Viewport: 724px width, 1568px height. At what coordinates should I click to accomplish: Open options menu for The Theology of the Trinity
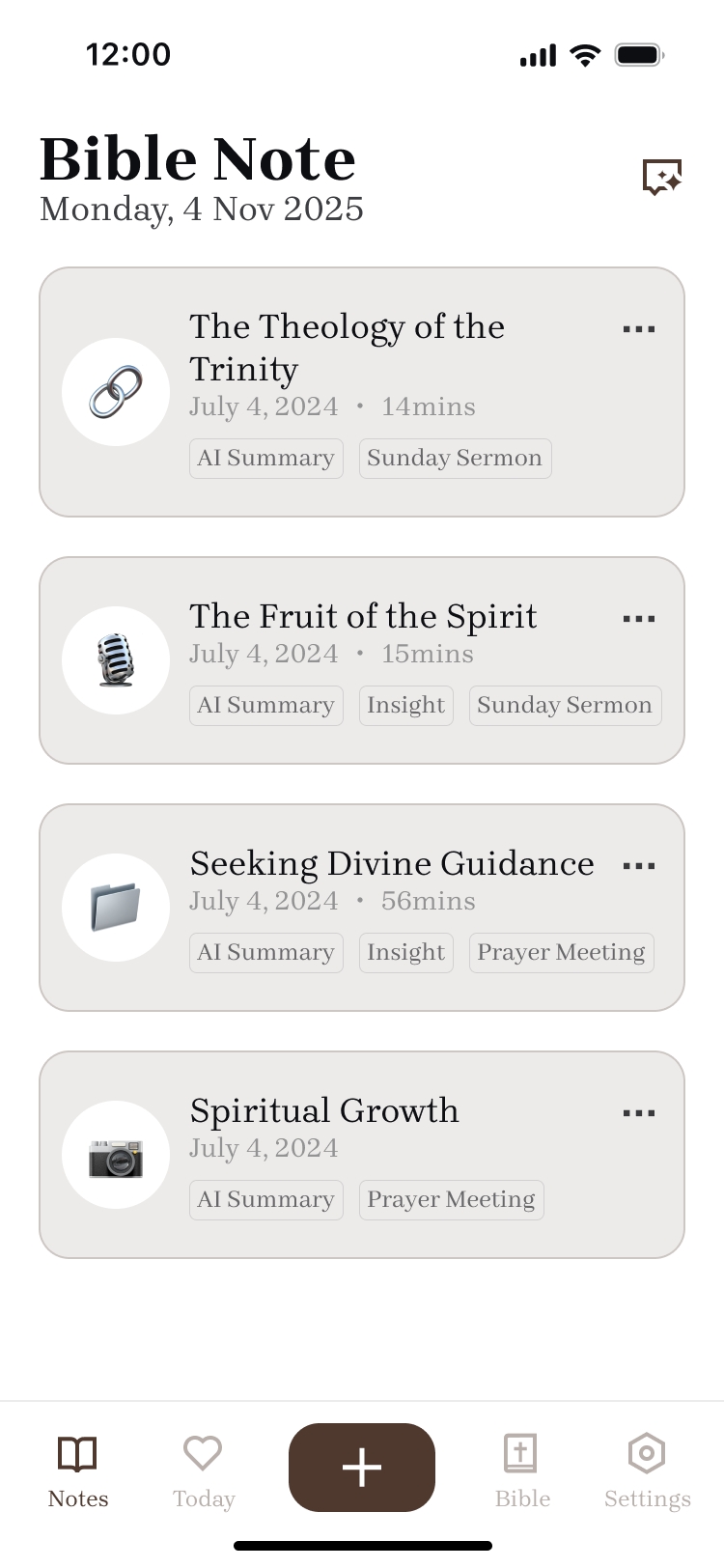click(x=639, y=329)
